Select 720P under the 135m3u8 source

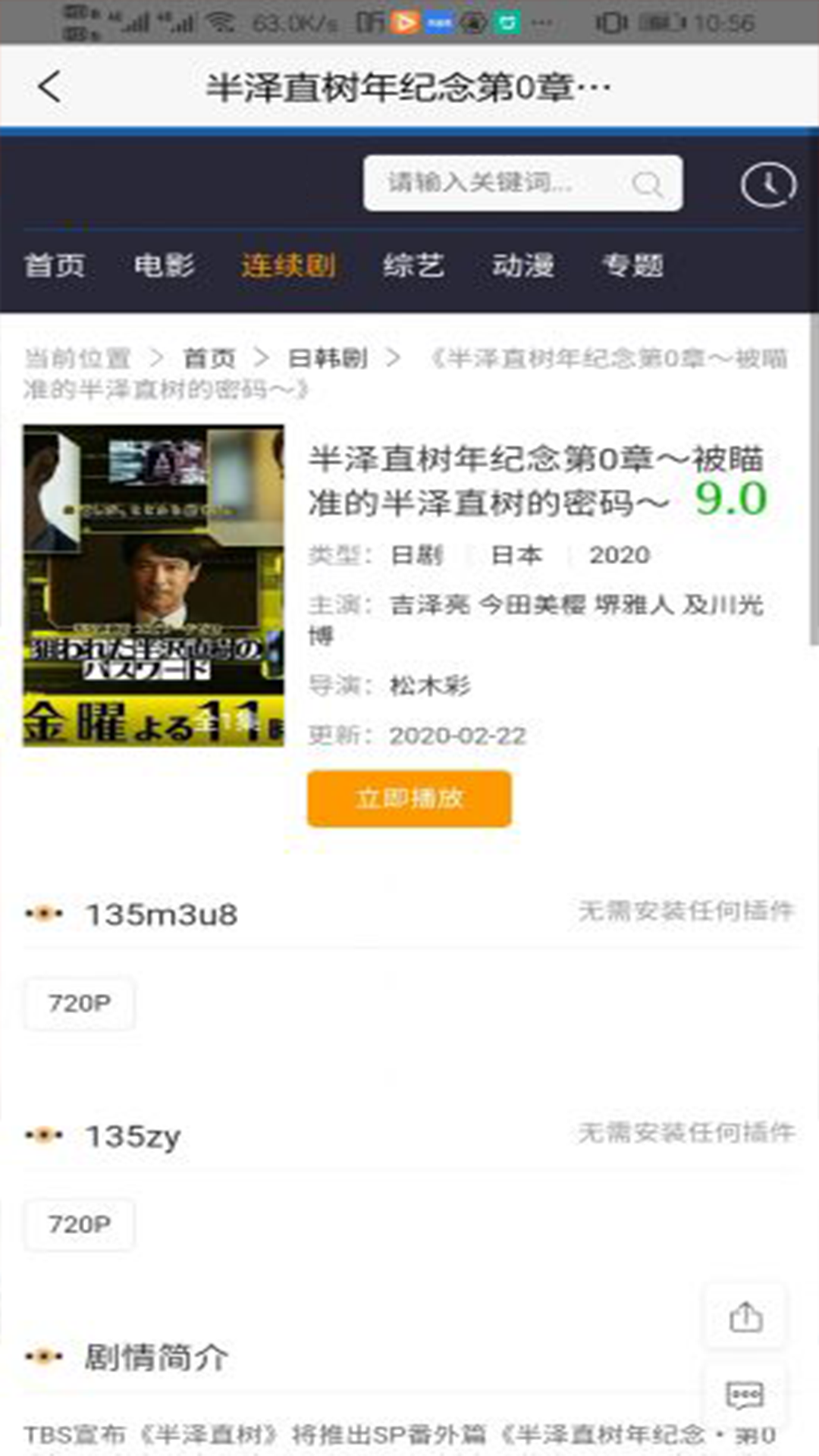pos(79,1003)
